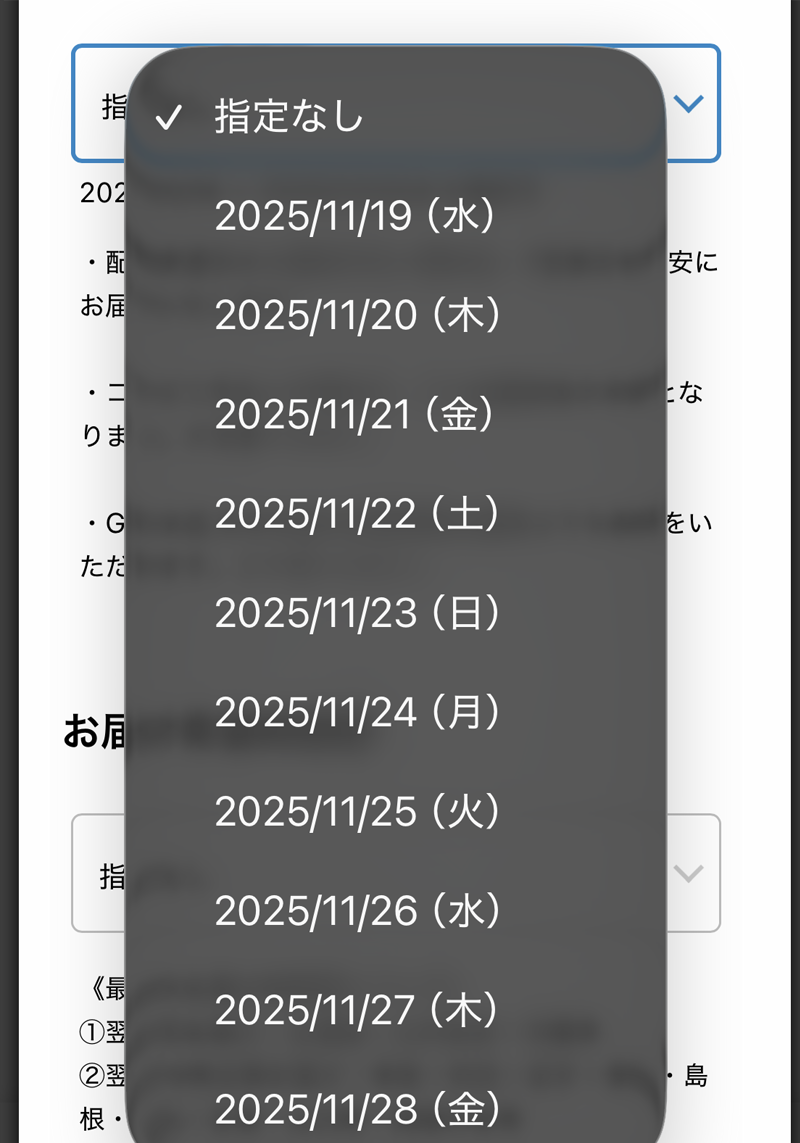Tap the blue delivery date dropdown chevron
This screenshot has height=1143, width=800.
point(688,104)
